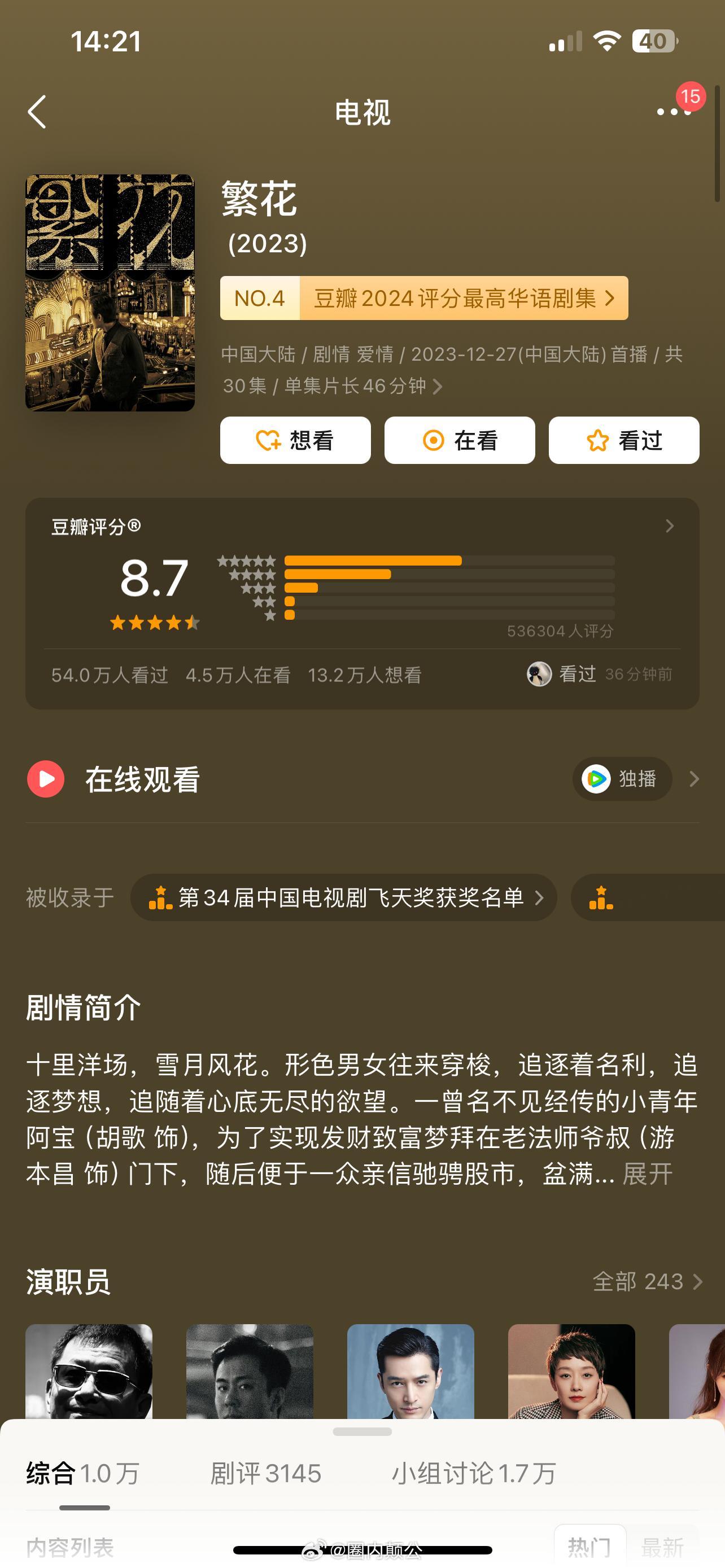The width and height of the screenshot is (725, 1568).
Task: Mark the show as 看过
Action: pos(623,440)
